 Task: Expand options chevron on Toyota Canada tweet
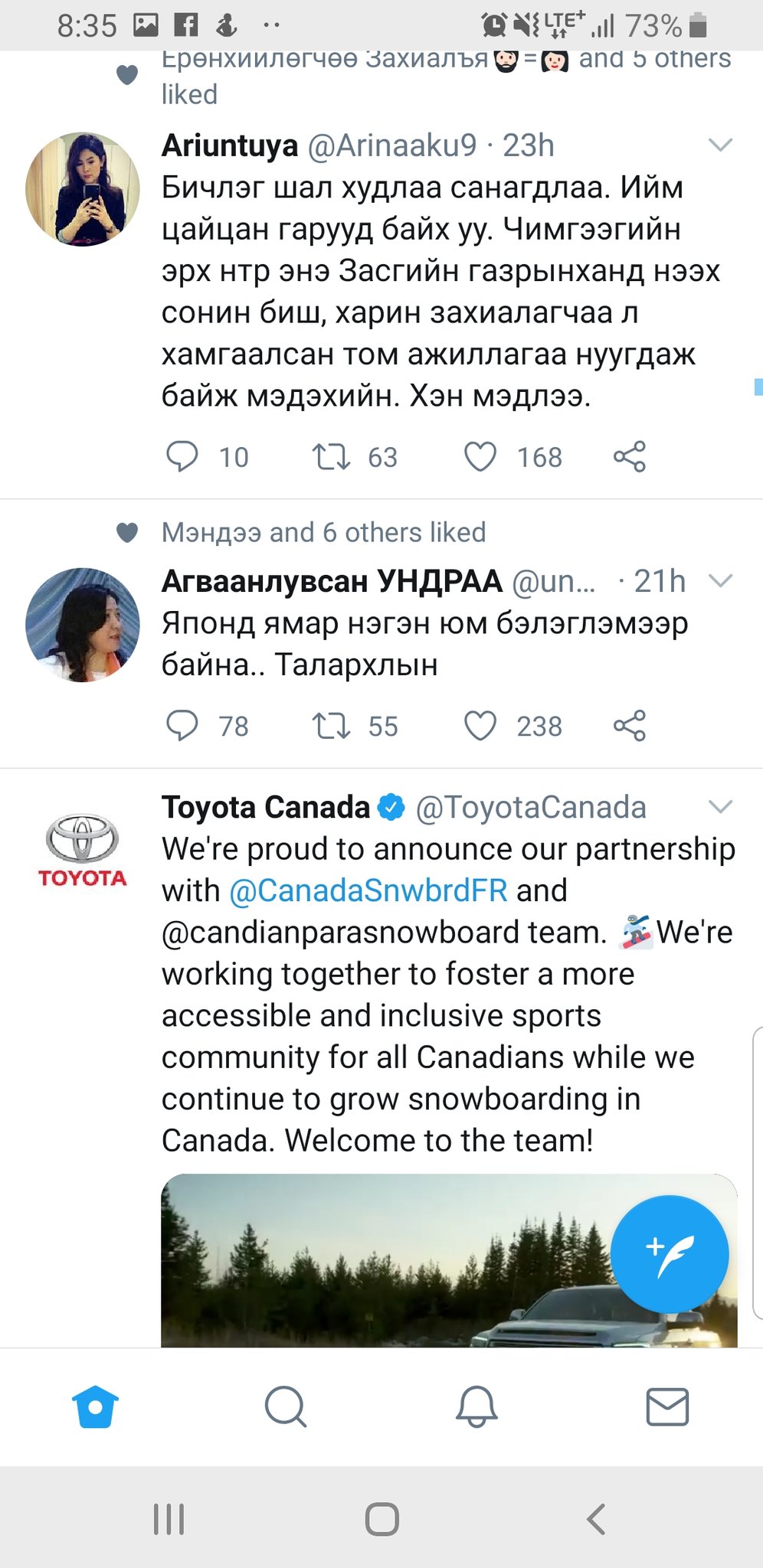point(721,806)
